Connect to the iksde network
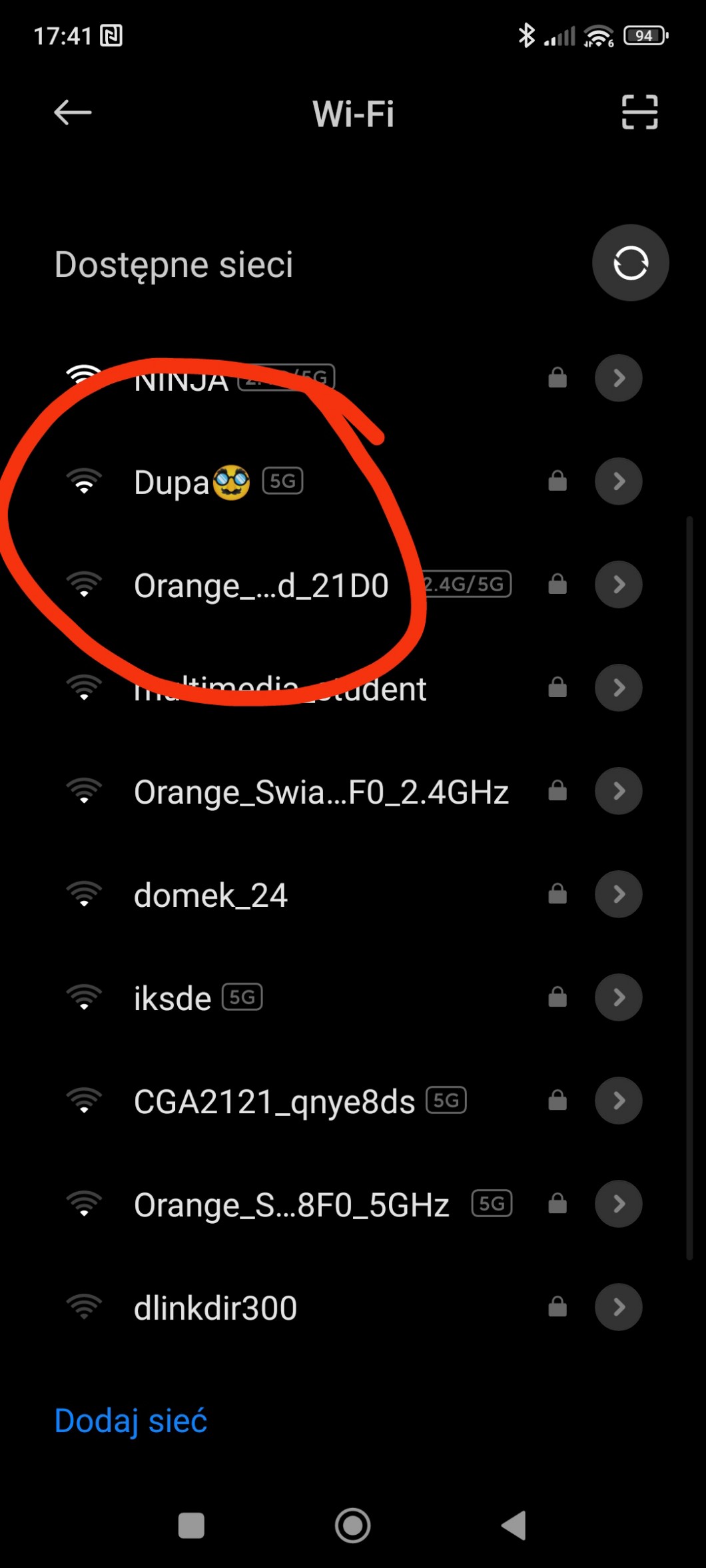The width and height of the screenshot is (706, 1568). 173,999
